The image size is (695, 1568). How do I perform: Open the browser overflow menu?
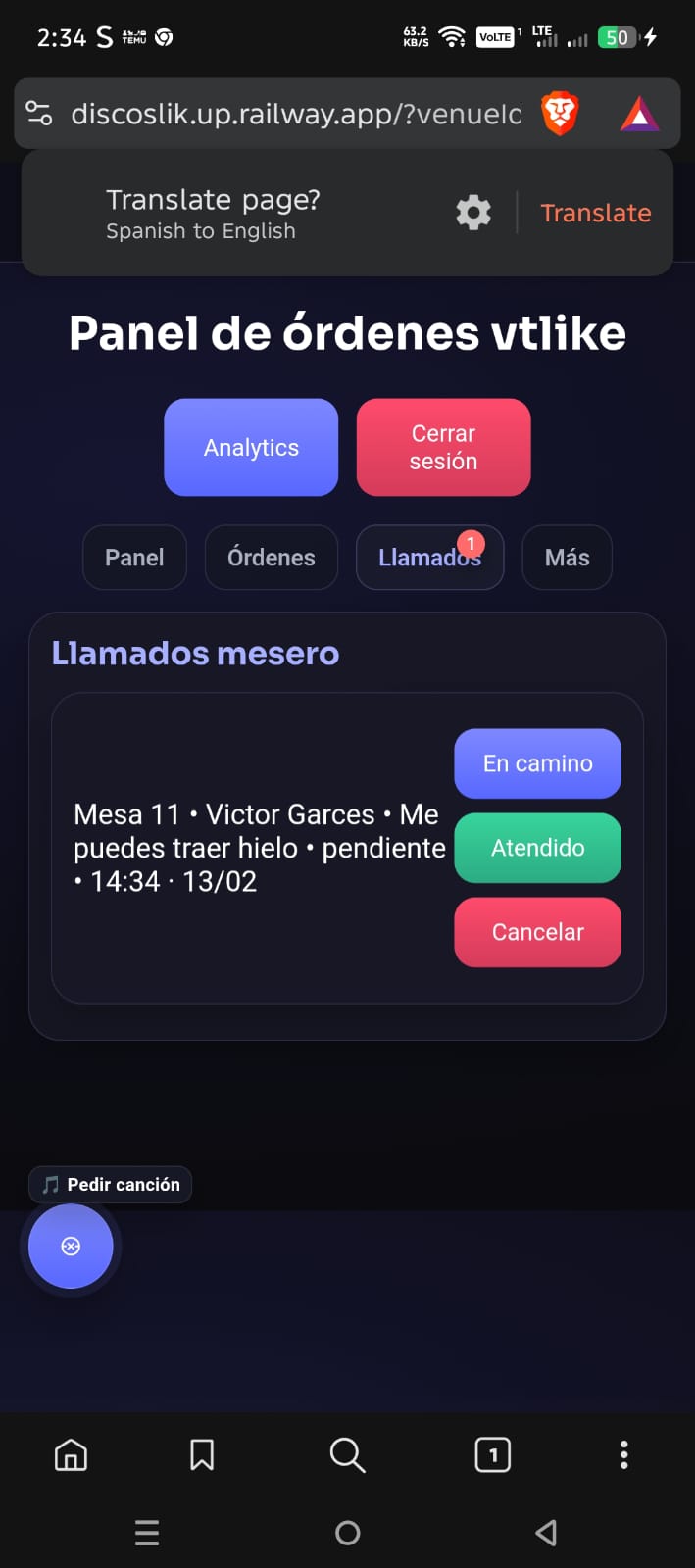pos(623,1455)
